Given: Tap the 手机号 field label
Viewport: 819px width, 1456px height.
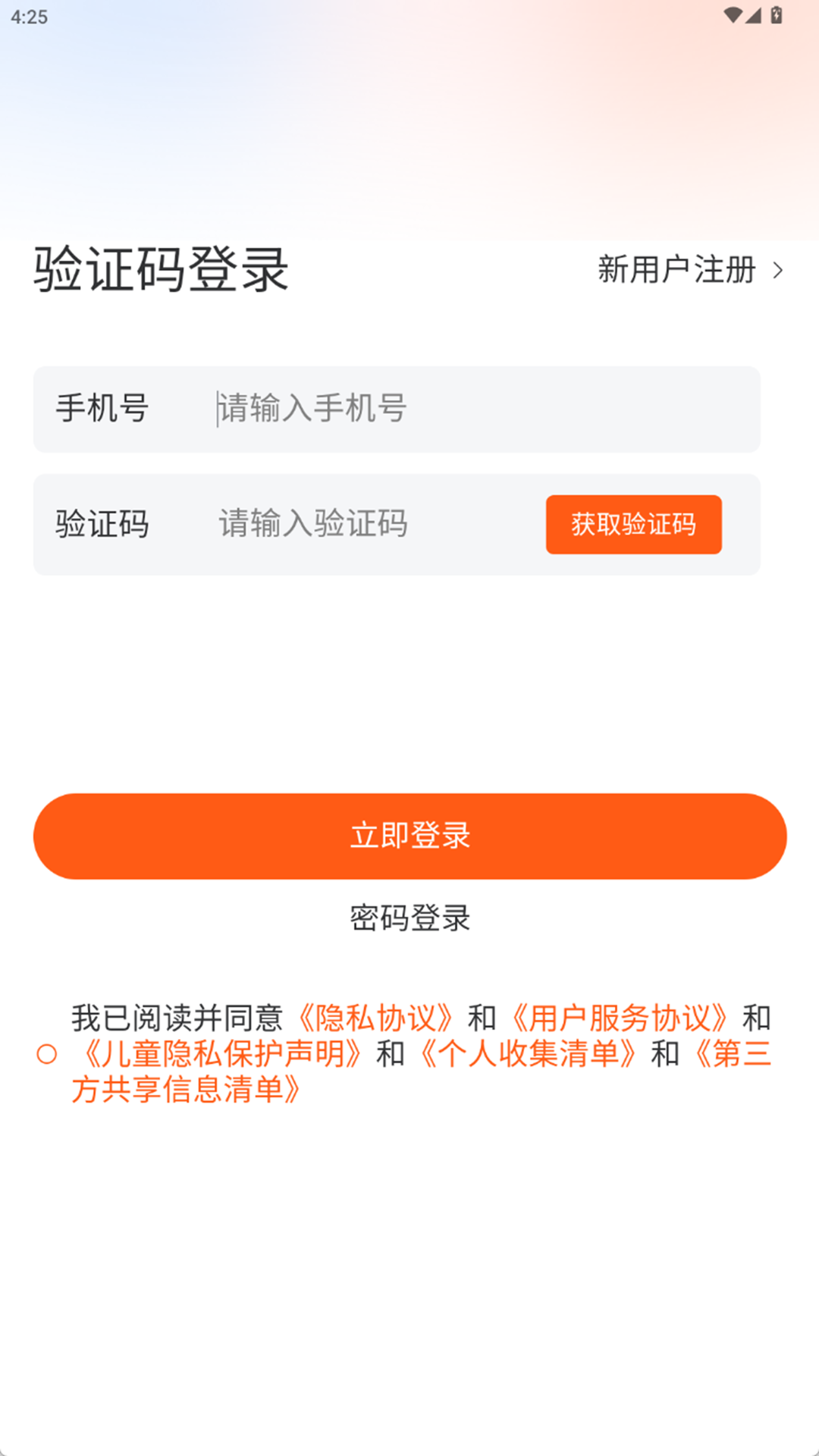Looking at the screenshot, I should [103, 408].
